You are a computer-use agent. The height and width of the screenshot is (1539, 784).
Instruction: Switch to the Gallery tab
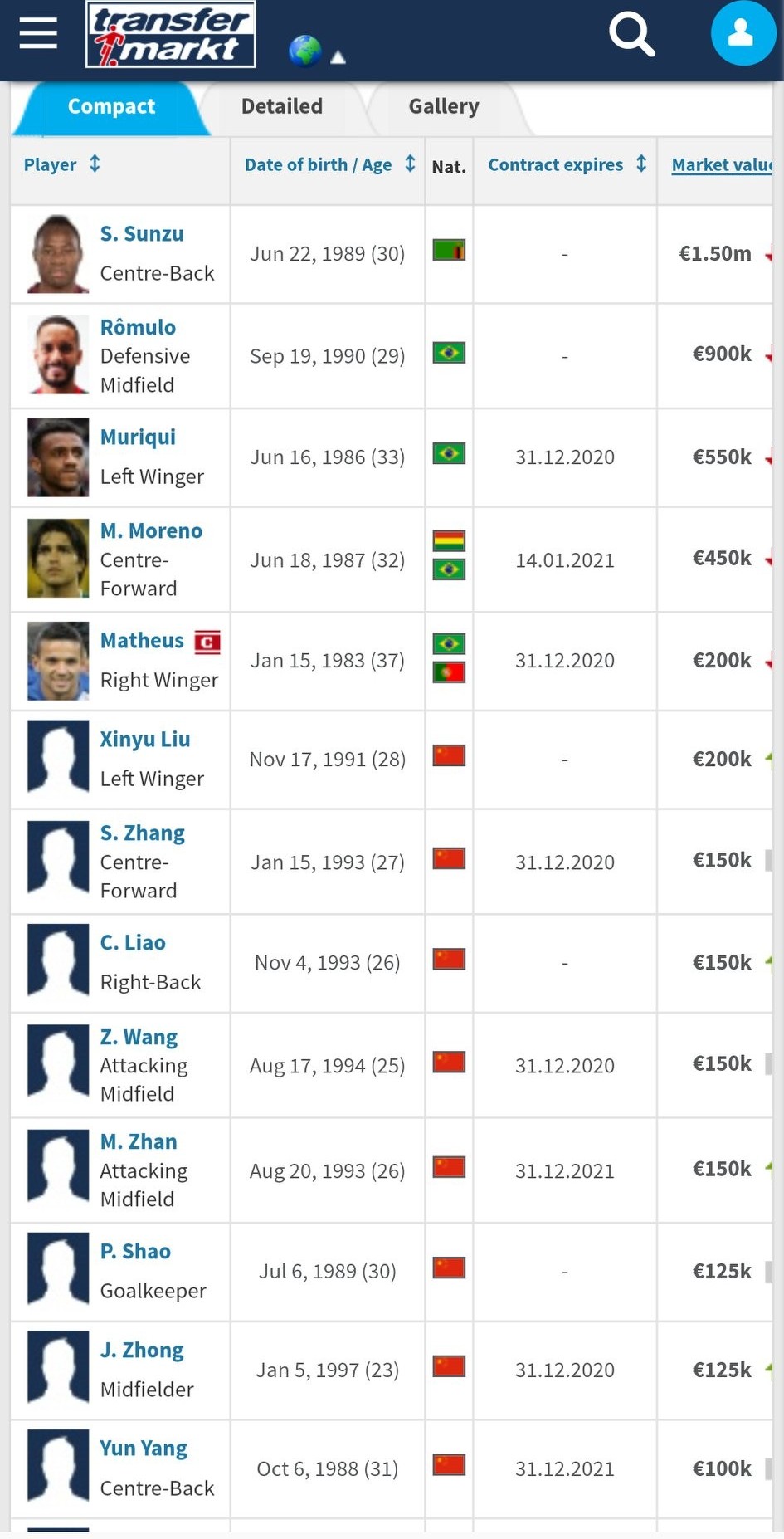pyautogui.click(x=444, y=106)
